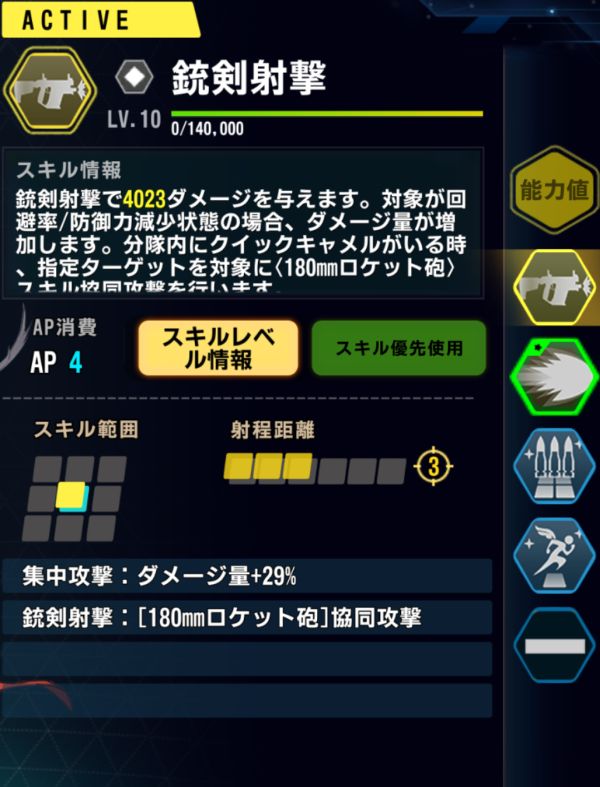600x787 pixels.
Task: Switch to the 能力値 tab
Action: 553,190
